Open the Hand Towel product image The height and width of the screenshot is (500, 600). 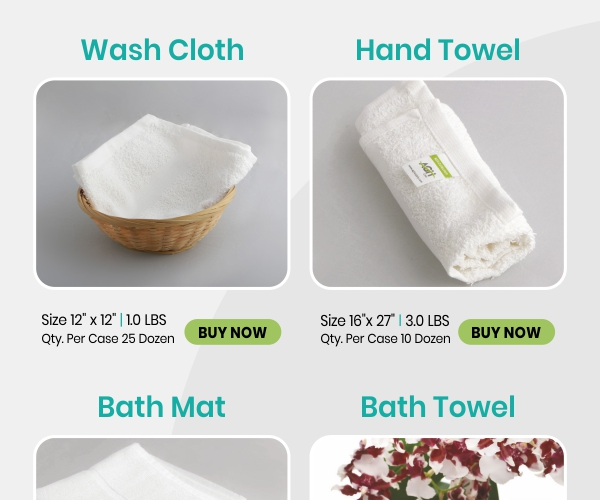[x=438, y=184]
